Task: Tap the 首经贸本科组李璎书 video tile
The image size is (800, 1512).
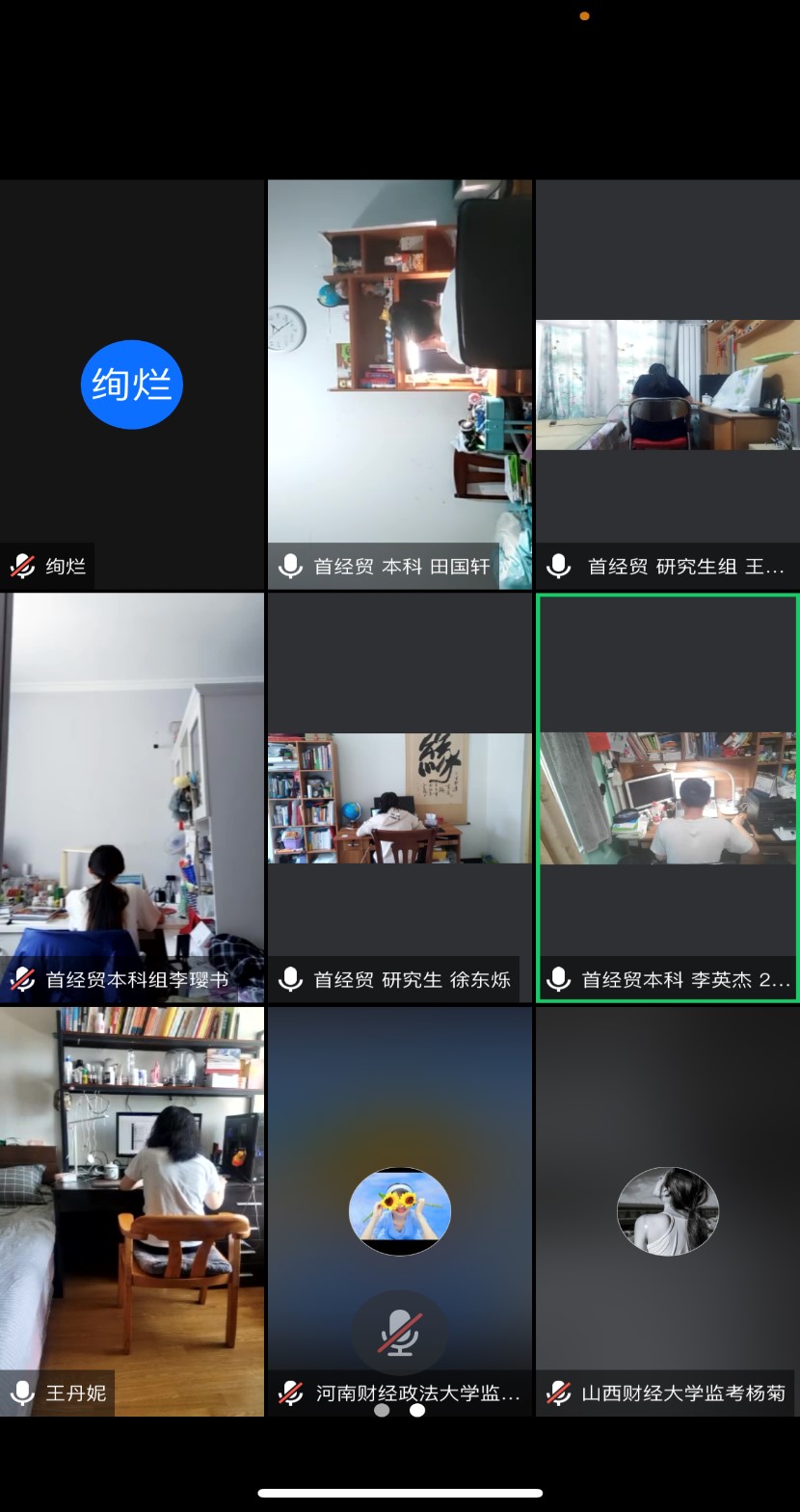Action: pos(132,798)
